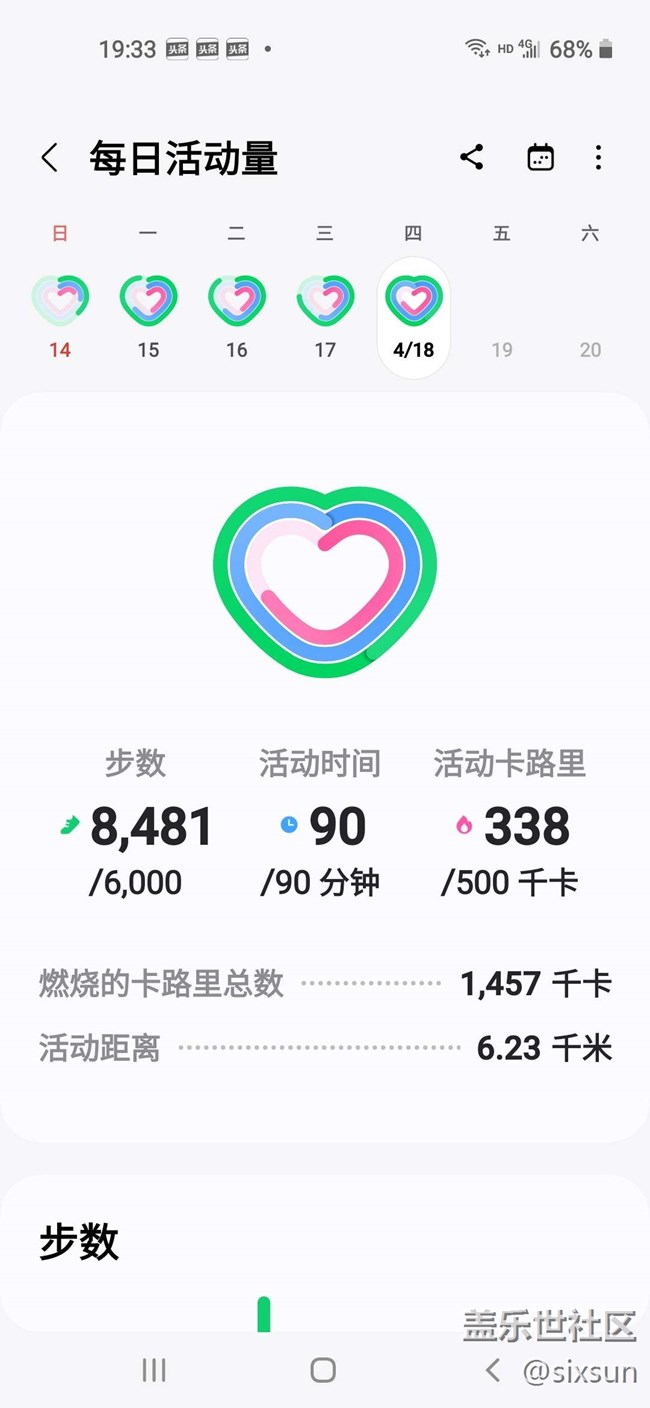Open the more options menu
Image resolution: width=650 pixels, height=1408 pixels.
click(598, 158)
